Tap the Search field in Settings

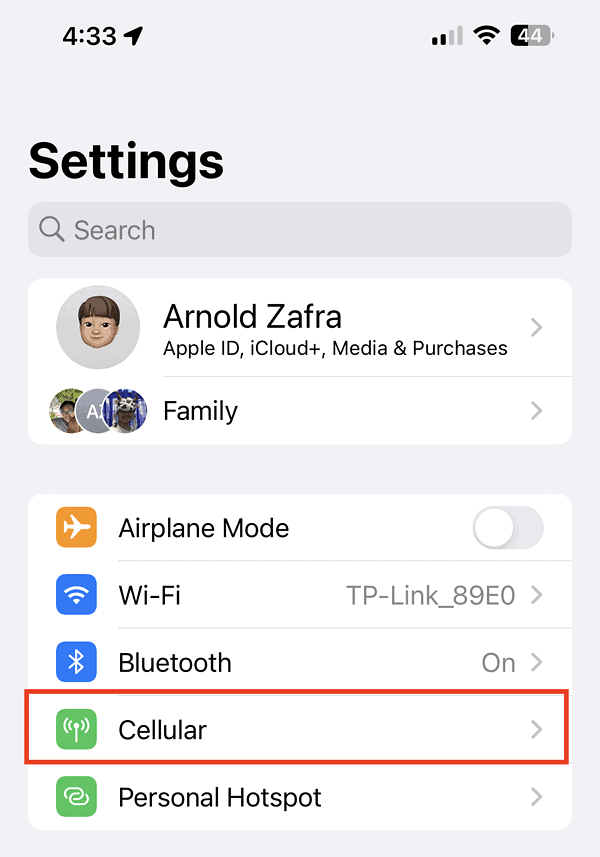point(300,230)
